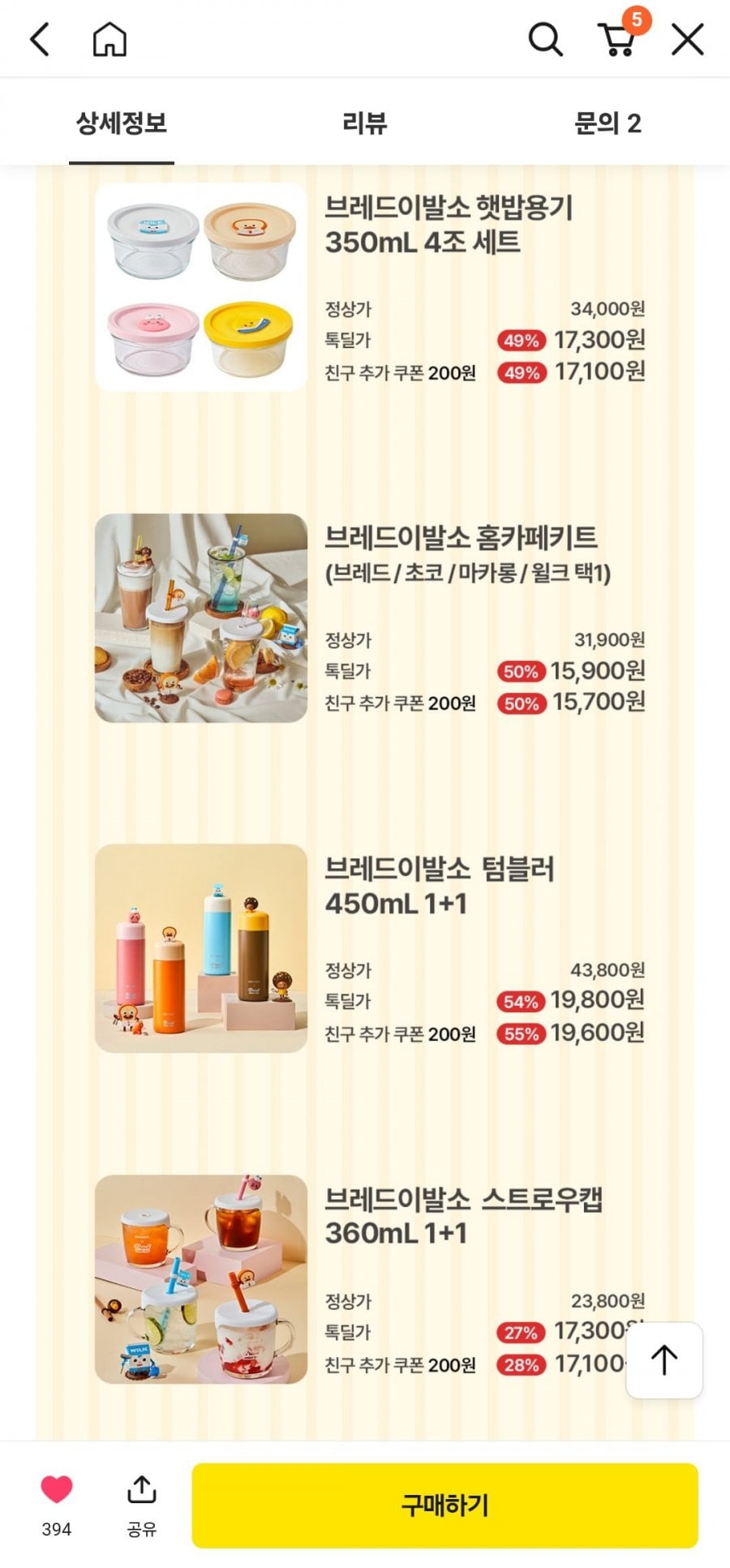Like this product with the heart
The image size is (730, 1568).
[x=57, y=1490]
